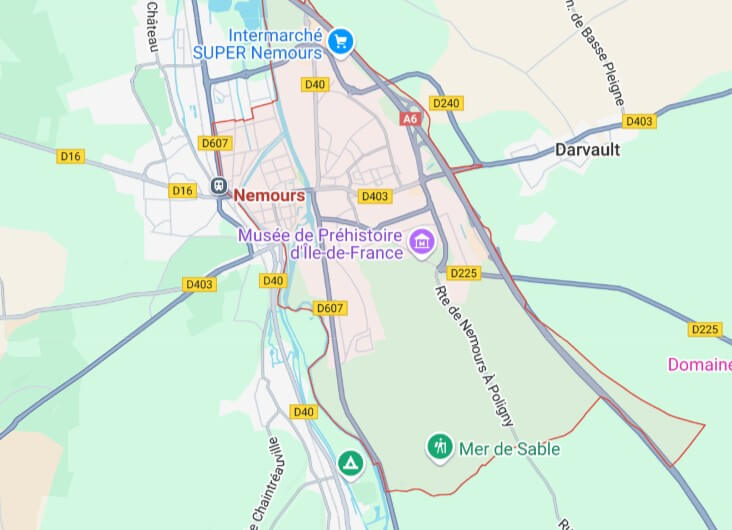The image size is (732, 530).
Task: Tap the Mer de Sable hiking marker
Action: [439, 447]
